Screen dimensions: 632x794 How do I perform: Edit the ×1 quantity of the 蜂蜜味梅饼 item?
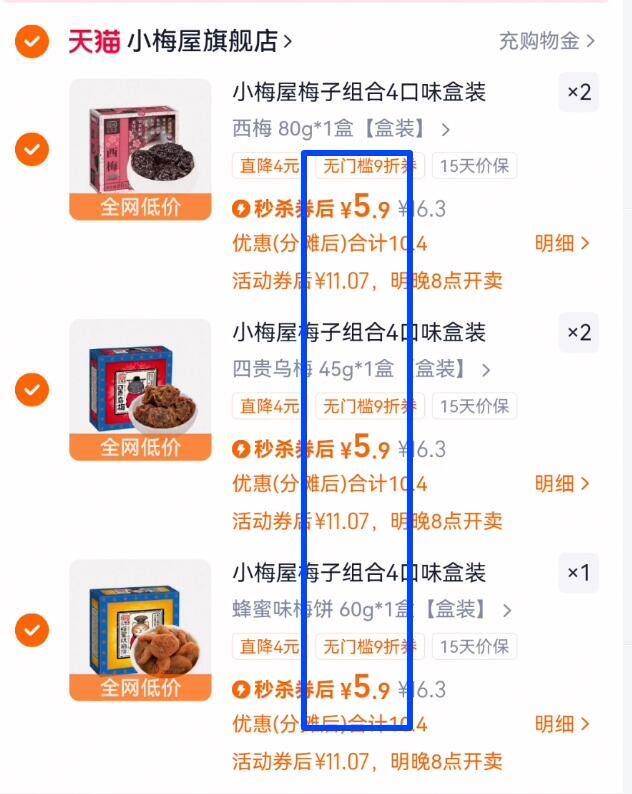click(x=579, y=573)
